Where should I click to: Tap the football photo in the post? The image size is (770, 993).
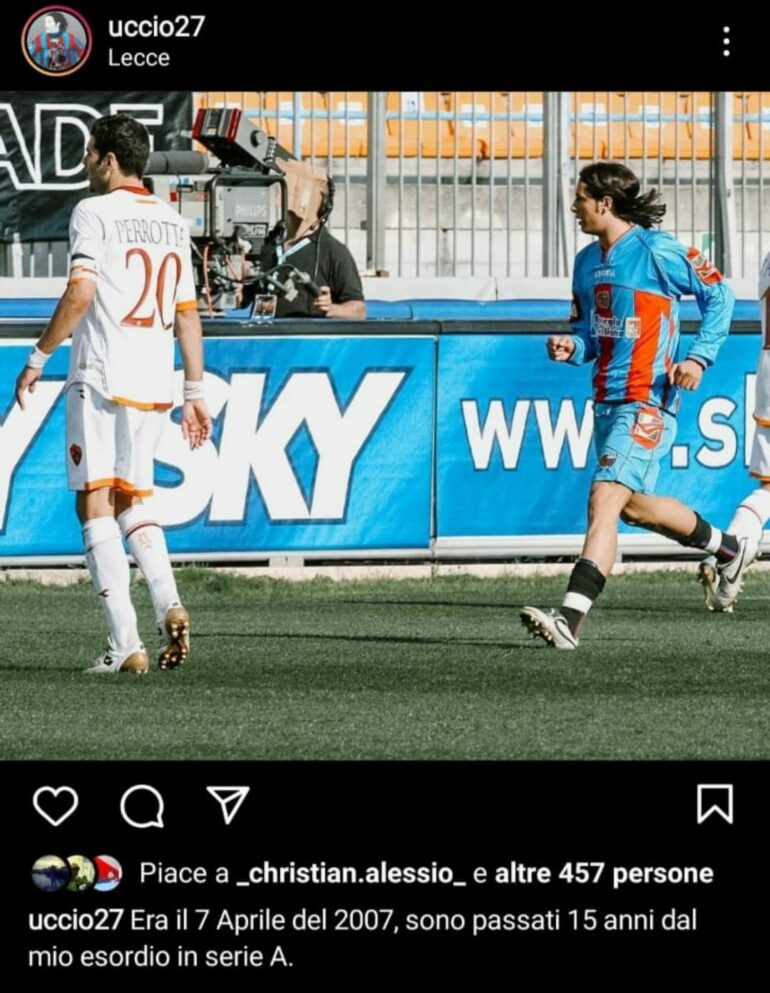tap(385, 425)
